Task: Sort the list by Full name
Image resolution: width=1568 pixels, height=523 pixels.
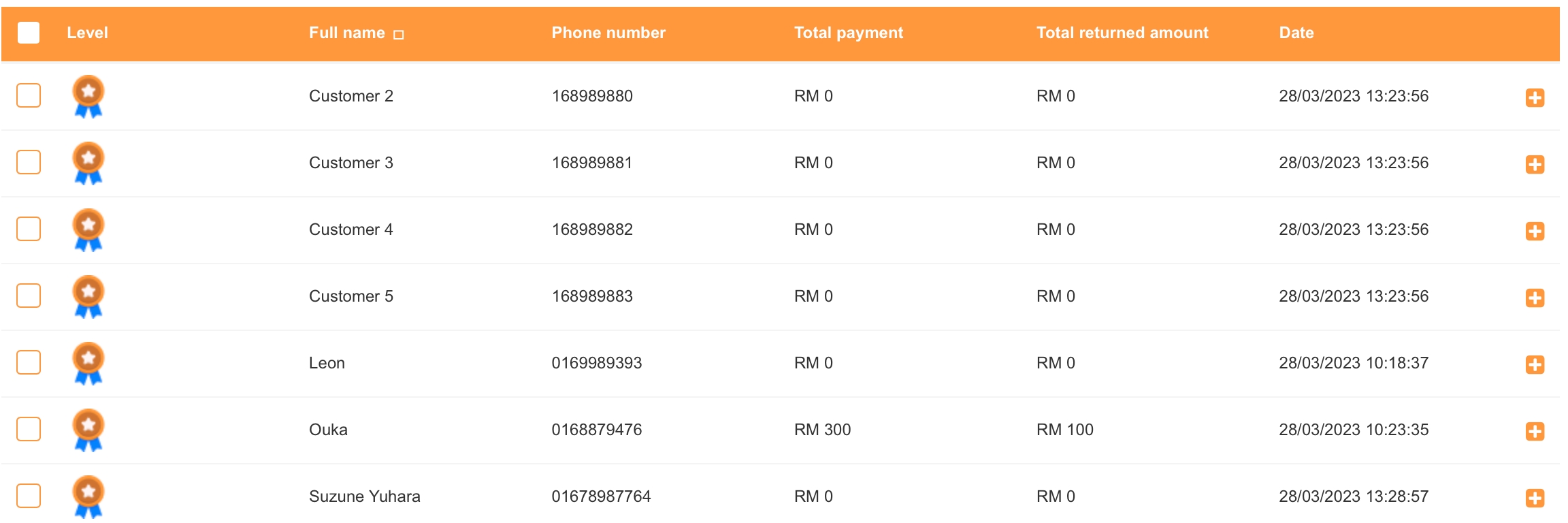Action: coord(399,35)
